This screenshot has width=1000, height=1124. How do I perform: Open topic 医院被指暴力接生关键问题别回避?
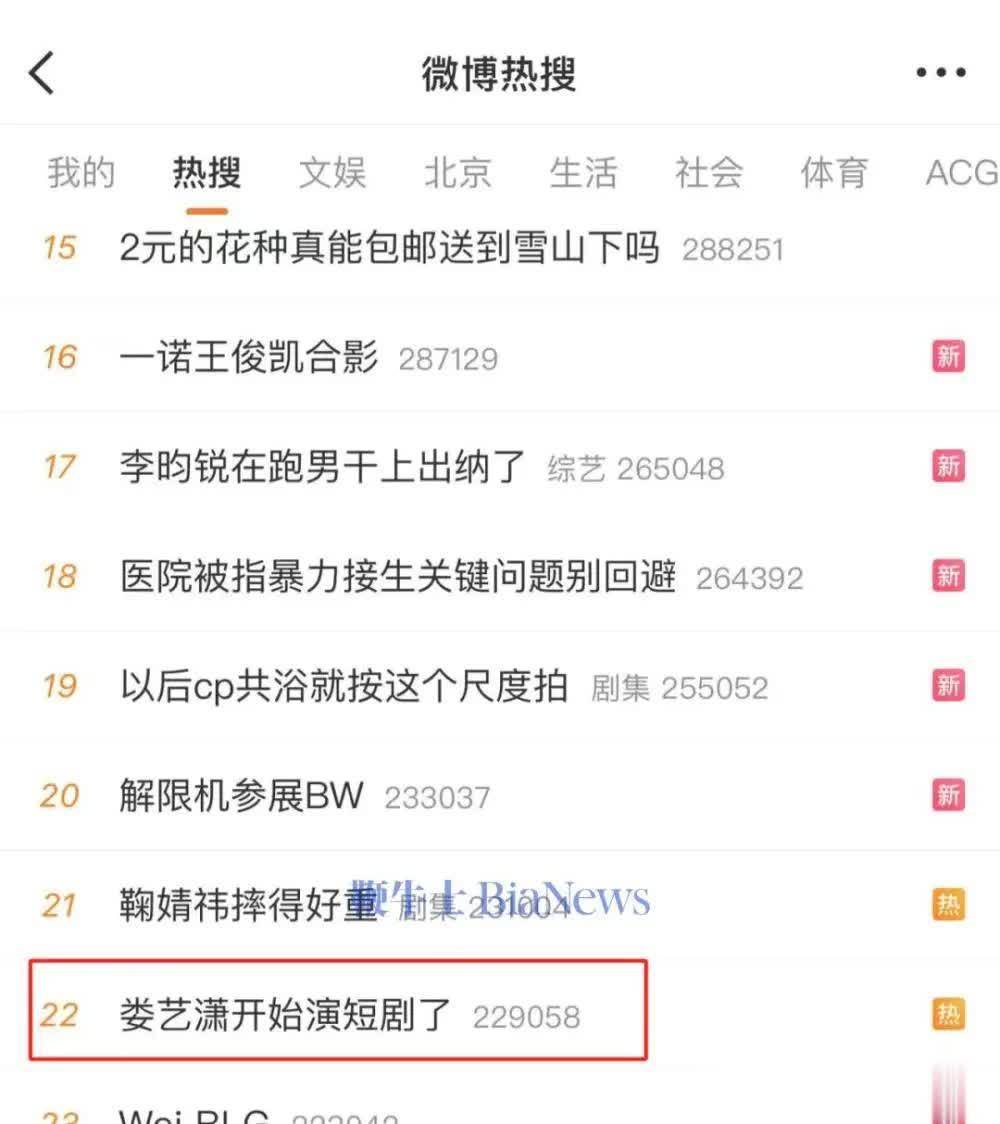pos(398,577)
